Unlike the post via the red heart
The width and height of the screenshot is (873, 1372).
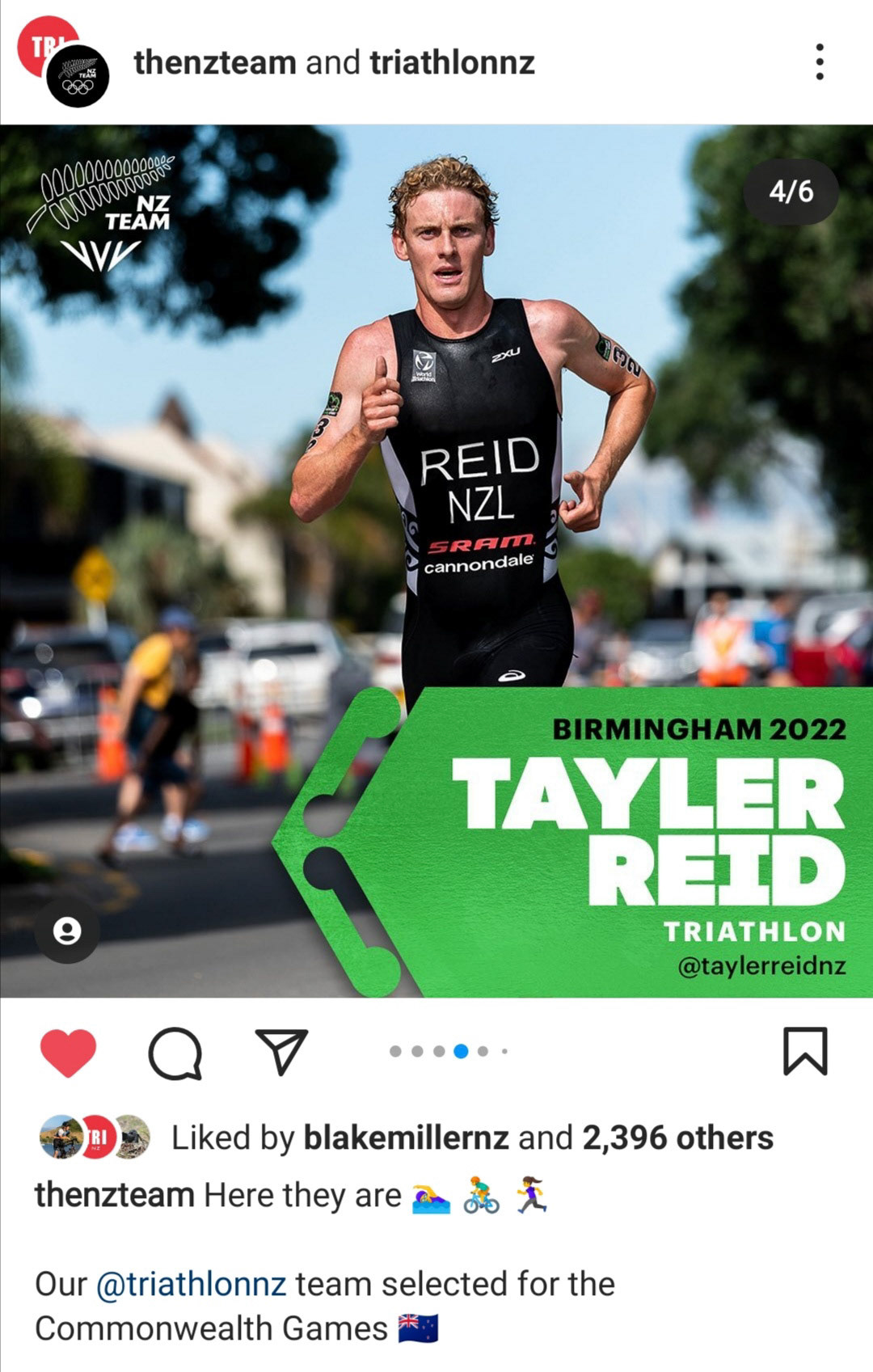pos(68,1052)
